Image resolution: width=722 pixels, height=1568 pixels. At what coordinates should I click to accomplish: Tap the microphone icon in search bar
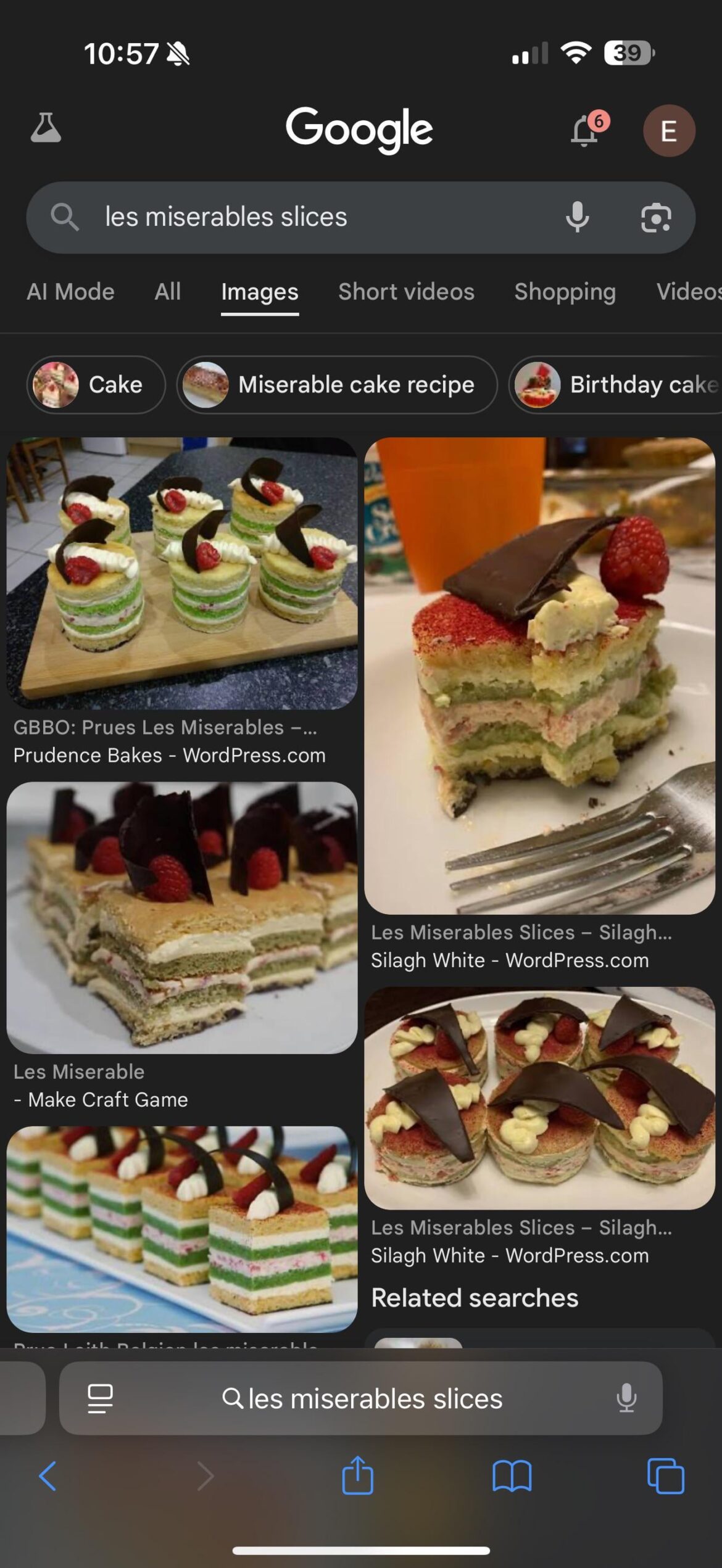click(x=578, y=218)
